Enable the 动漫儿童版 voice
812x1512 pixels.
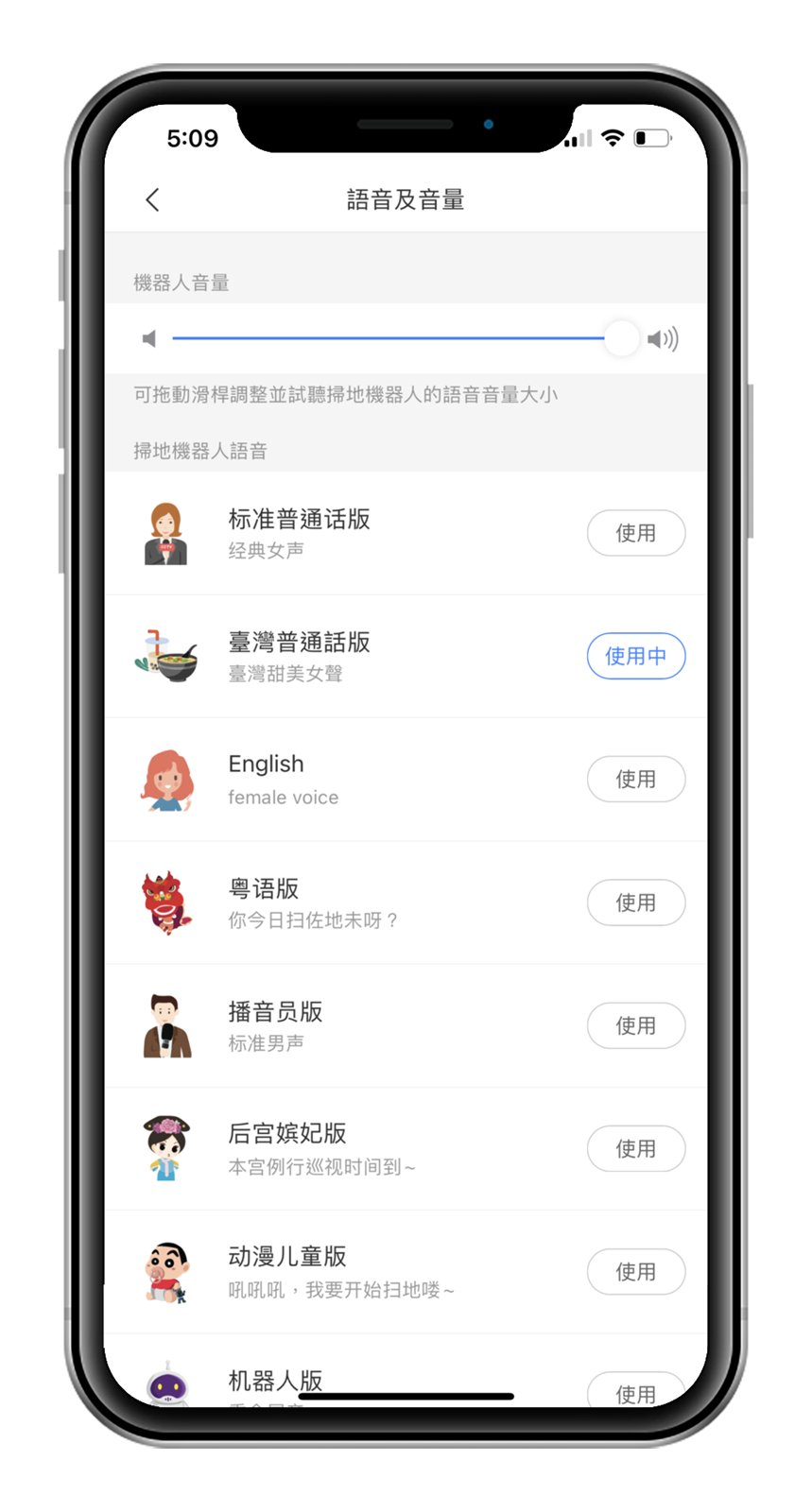point(635,1272)
